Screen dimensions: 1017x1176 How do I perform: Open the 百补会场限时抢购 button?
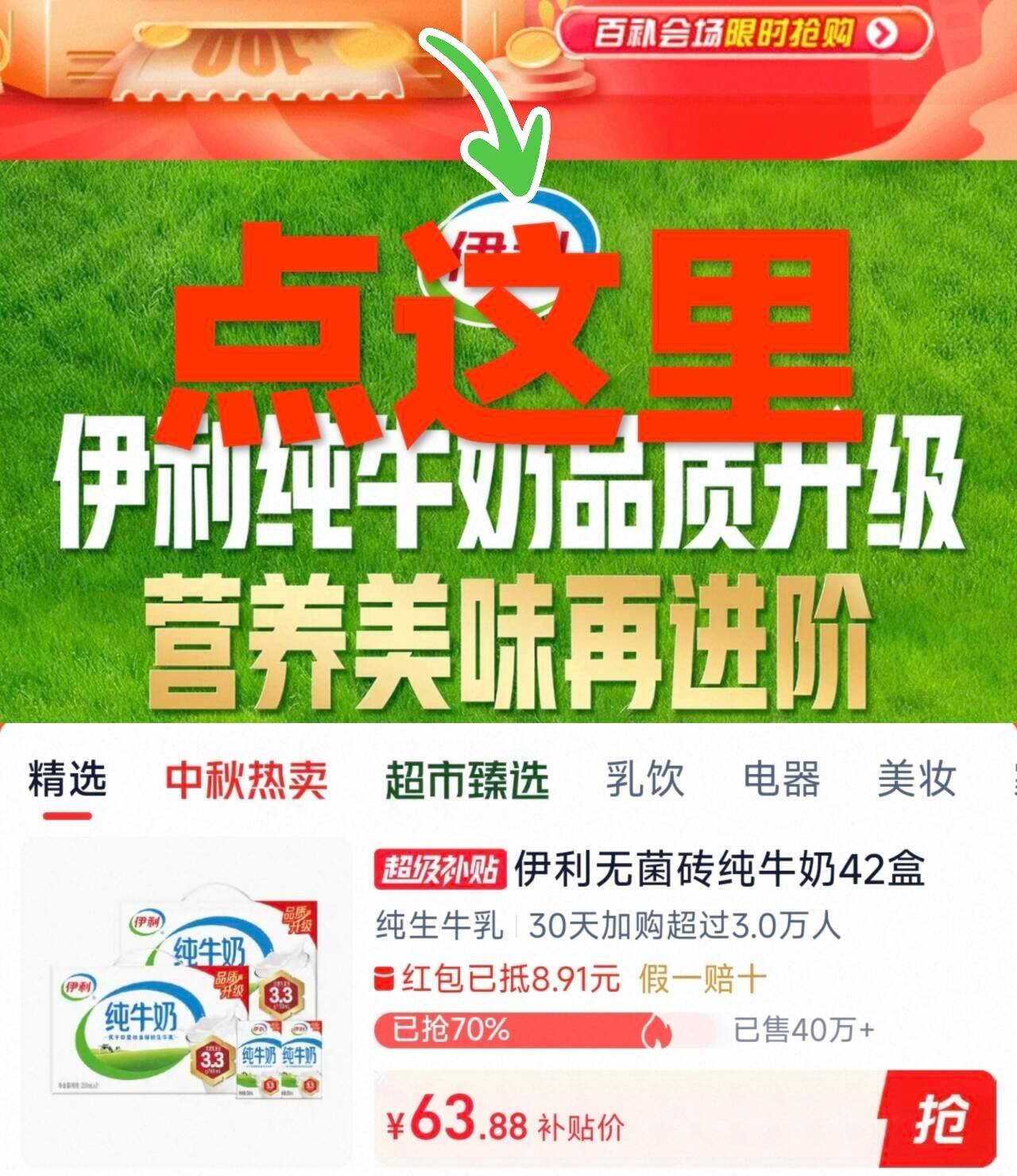pos(742,34)
